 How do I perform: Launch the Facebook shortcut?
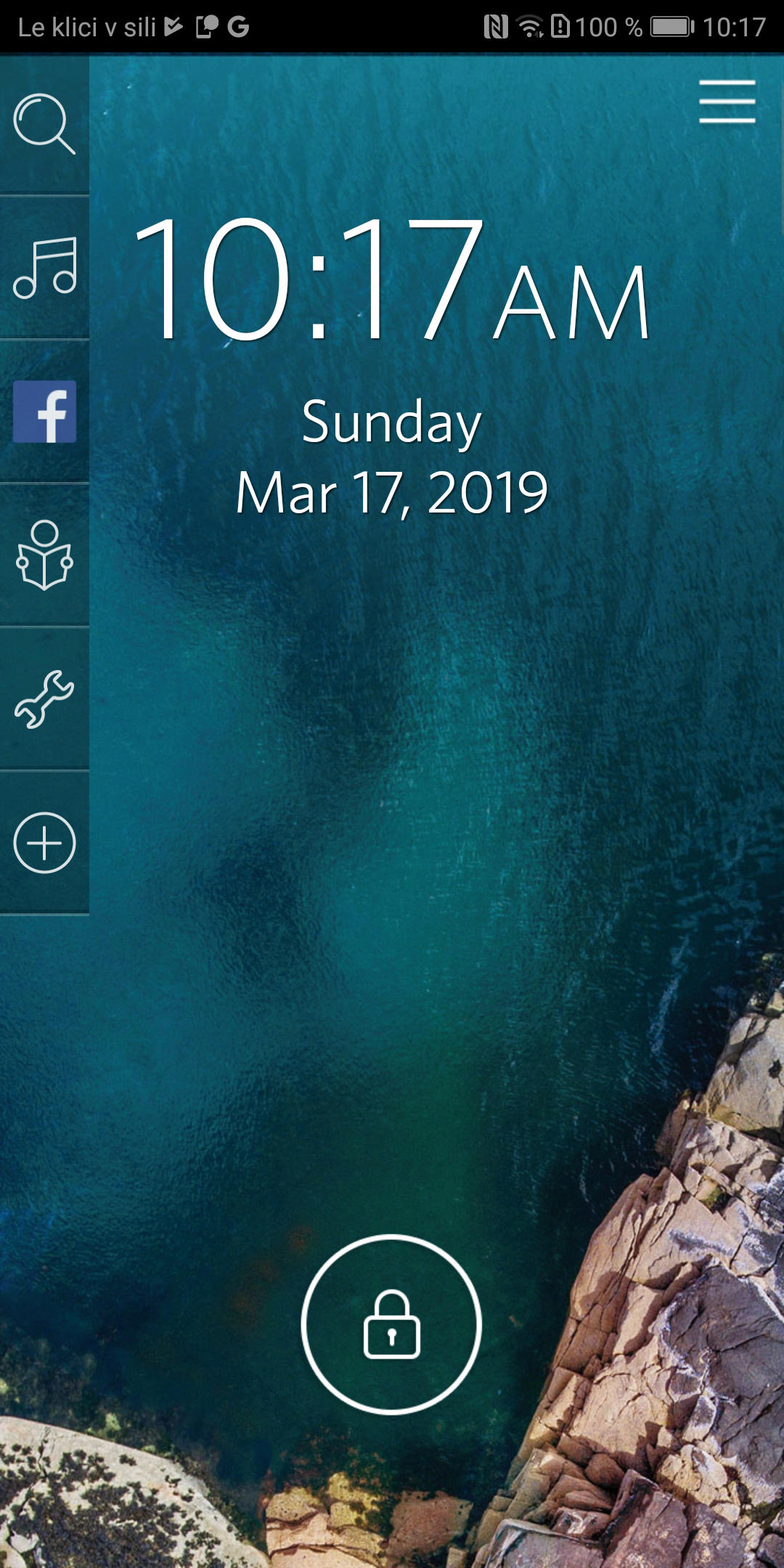[44, 412]
